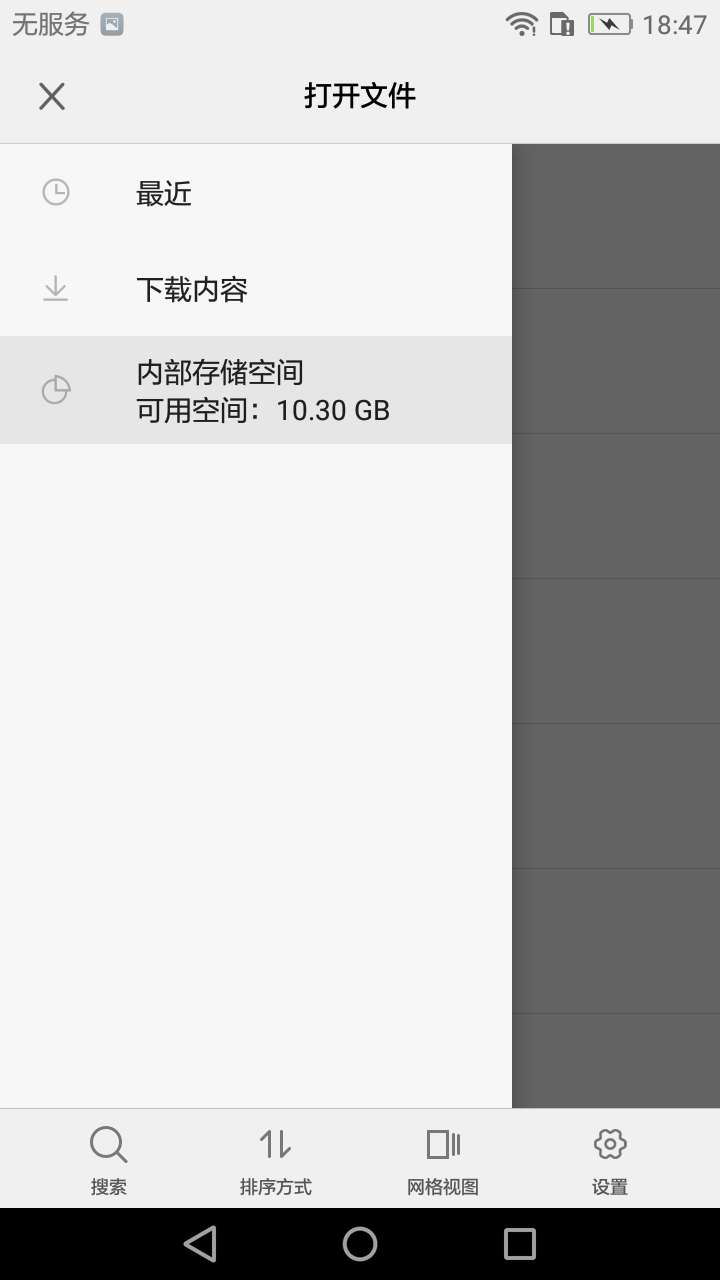
Task: Select 内部存储空间 internal storage
Action: (255, 390)
